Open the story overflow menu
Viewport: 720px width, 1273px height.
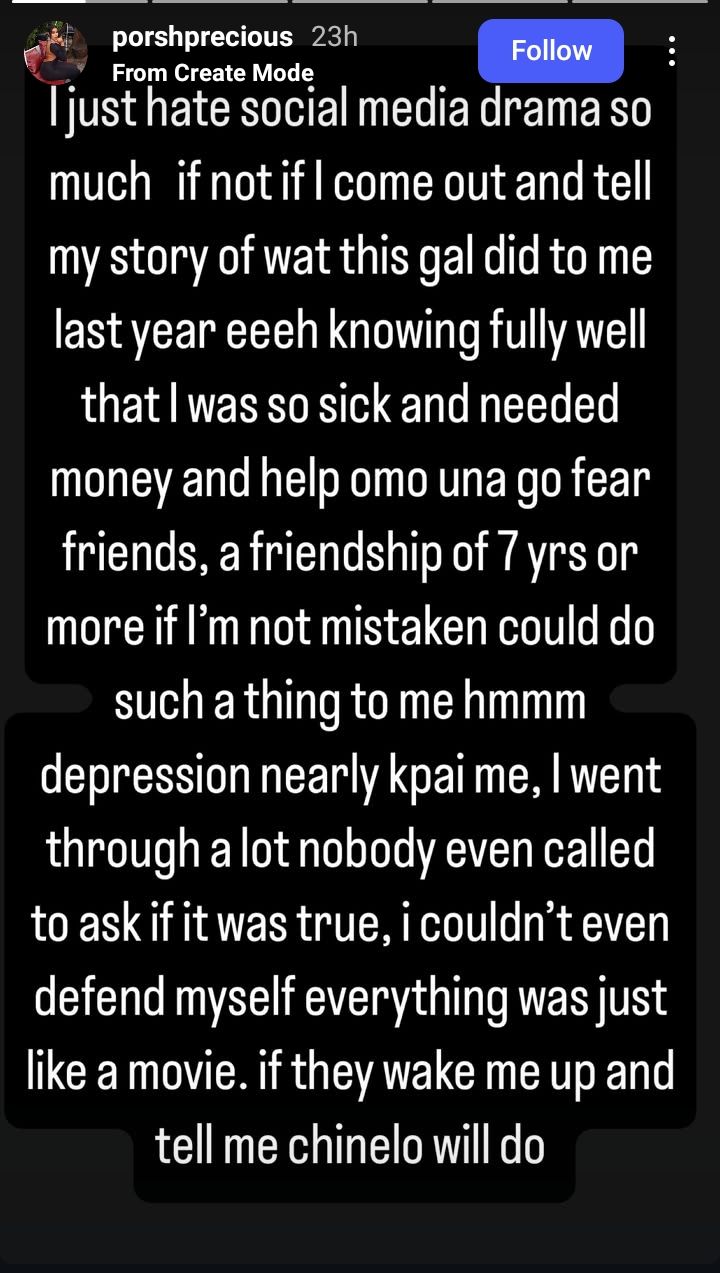pyautogui.click(x=672, y=51)
